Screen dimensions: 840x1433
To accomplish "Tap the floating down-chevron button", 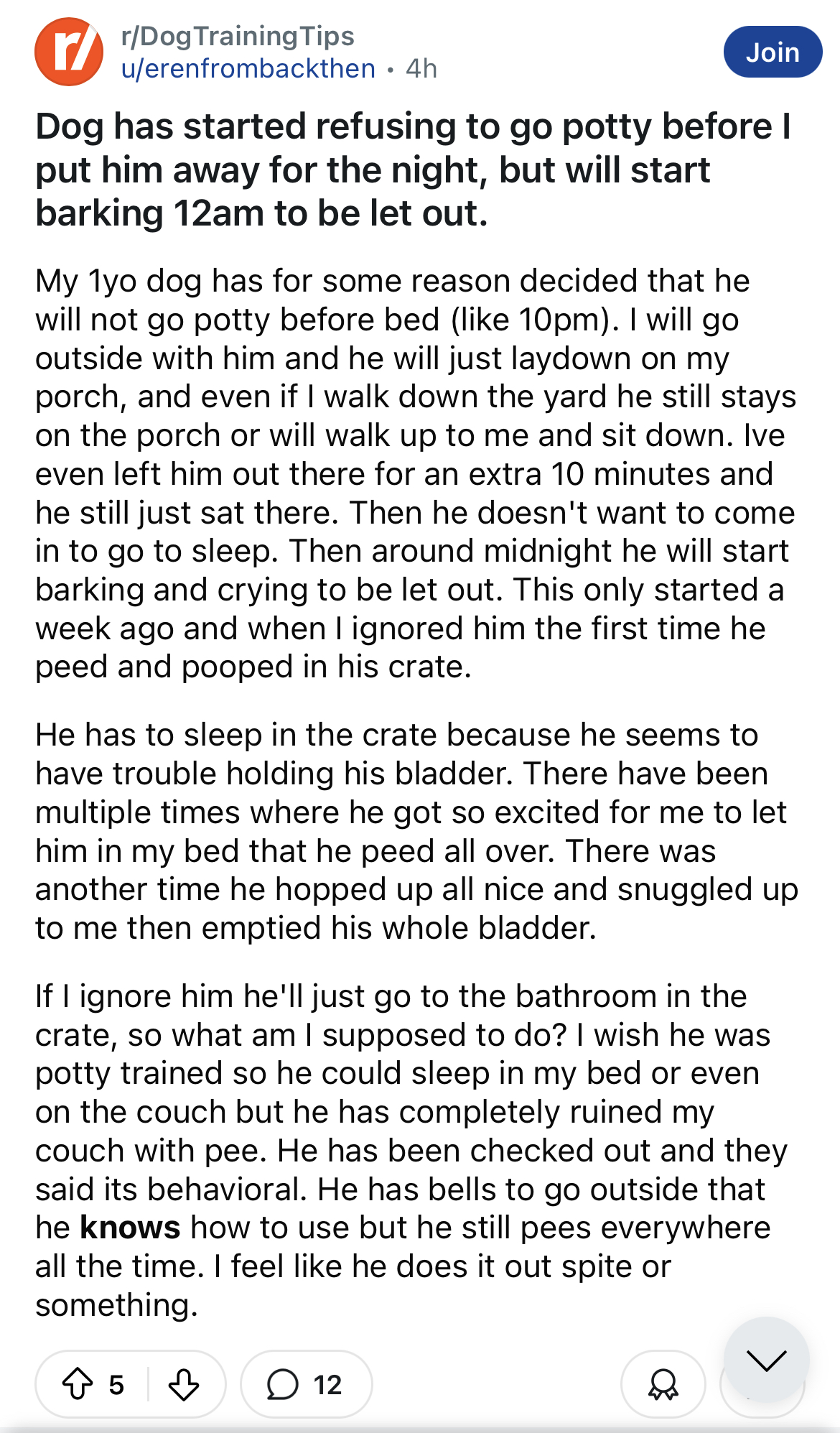I will 766,1360.
